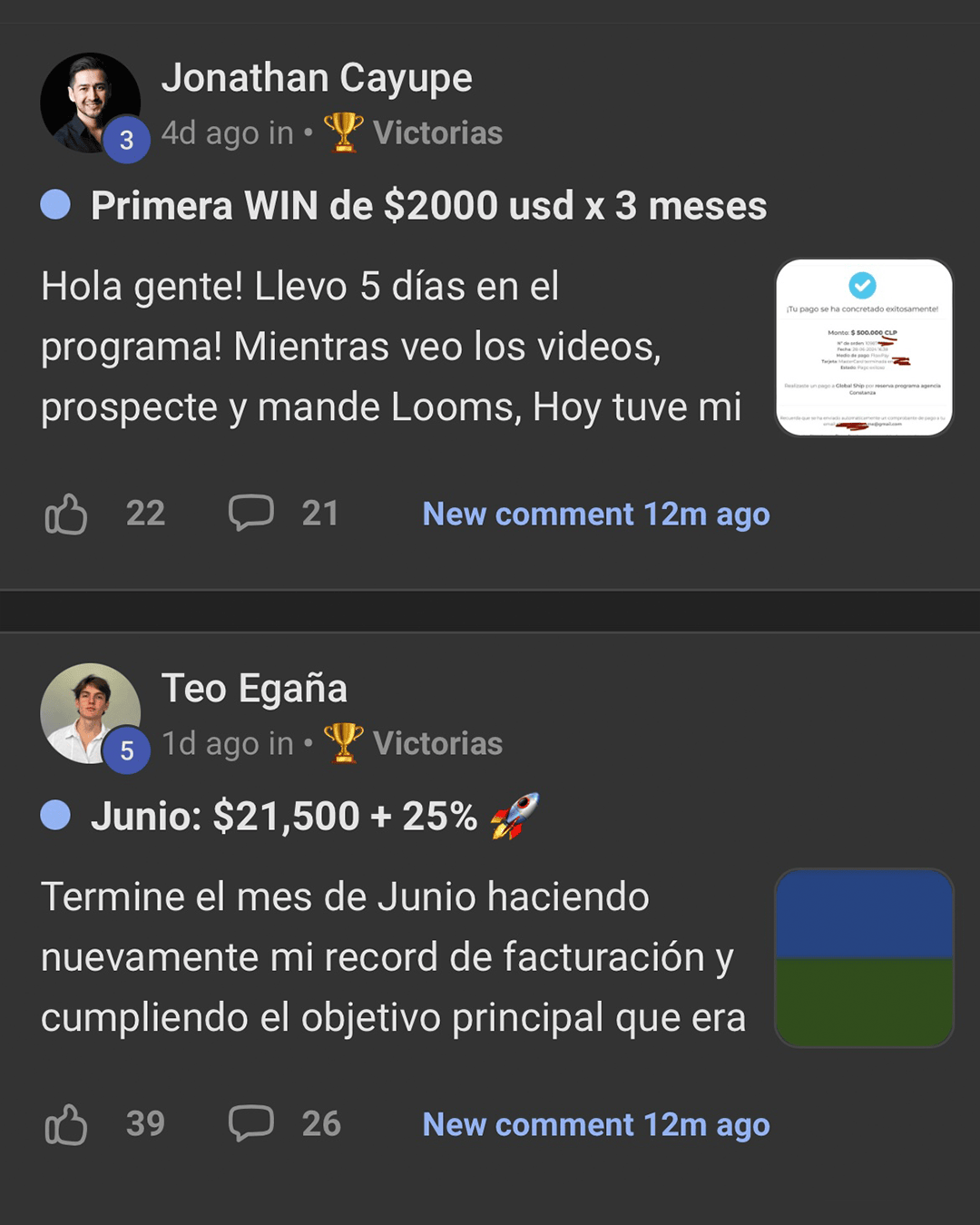The image size is (980, 1225).
Task: View Teo Egaña's name link
Action: click(254, 689)
